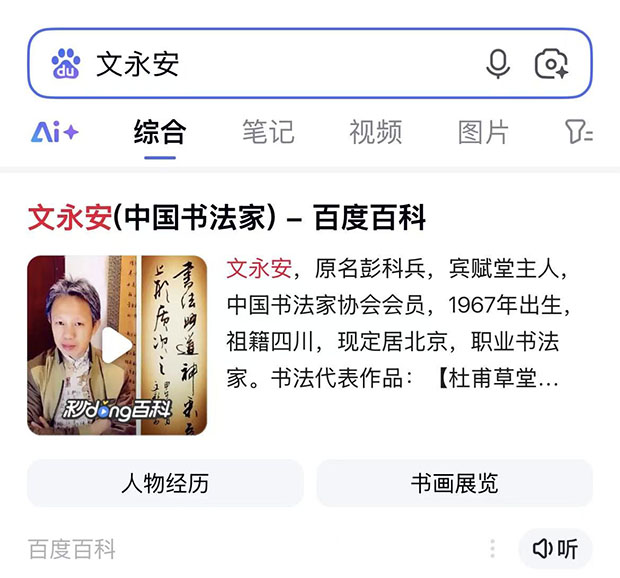The height and width of the screenshot is (578, 620).
Task: Open the 人物经历 section
Action: click(x=165, y=484)
